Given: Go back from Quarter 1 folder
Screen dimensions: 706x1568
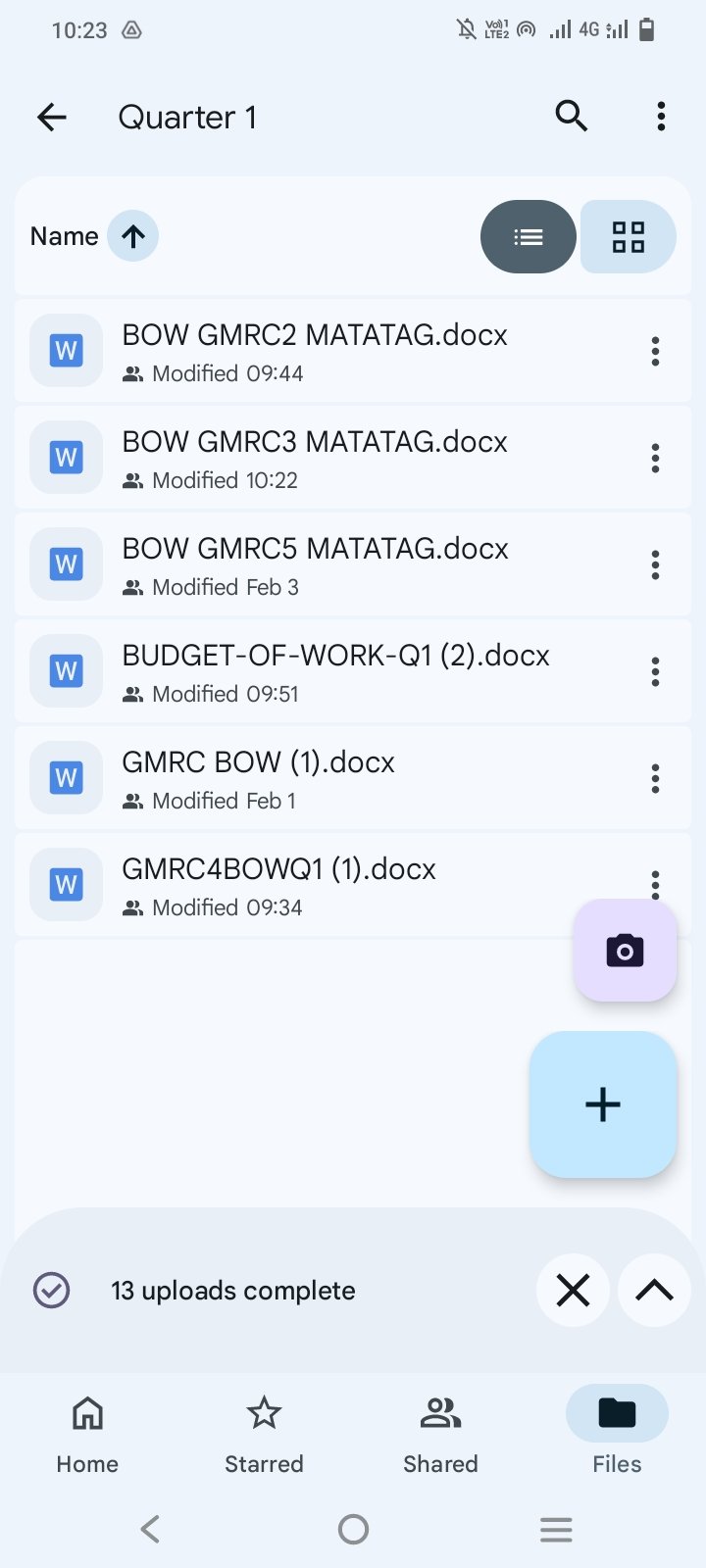Looking at the screenshot, I should click(52, 118).
